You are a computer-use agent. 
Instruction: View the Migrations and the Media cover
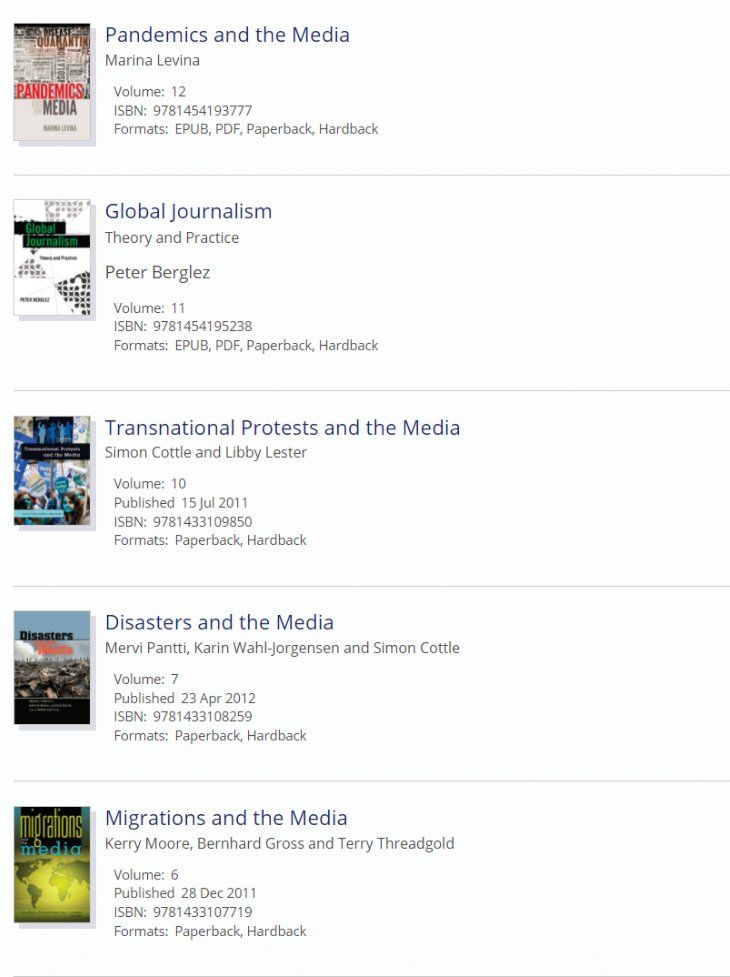(x=51, y=864)
